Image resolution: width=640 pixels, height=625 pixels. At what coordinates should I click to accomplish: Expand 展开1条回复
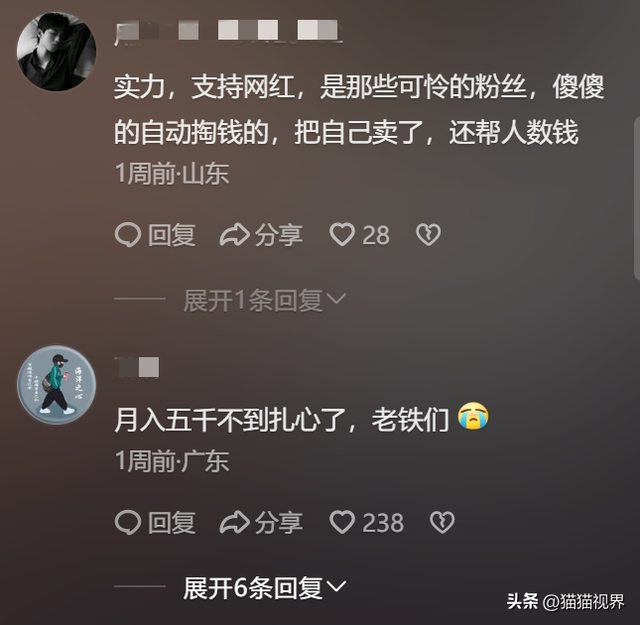click(264, 299)
